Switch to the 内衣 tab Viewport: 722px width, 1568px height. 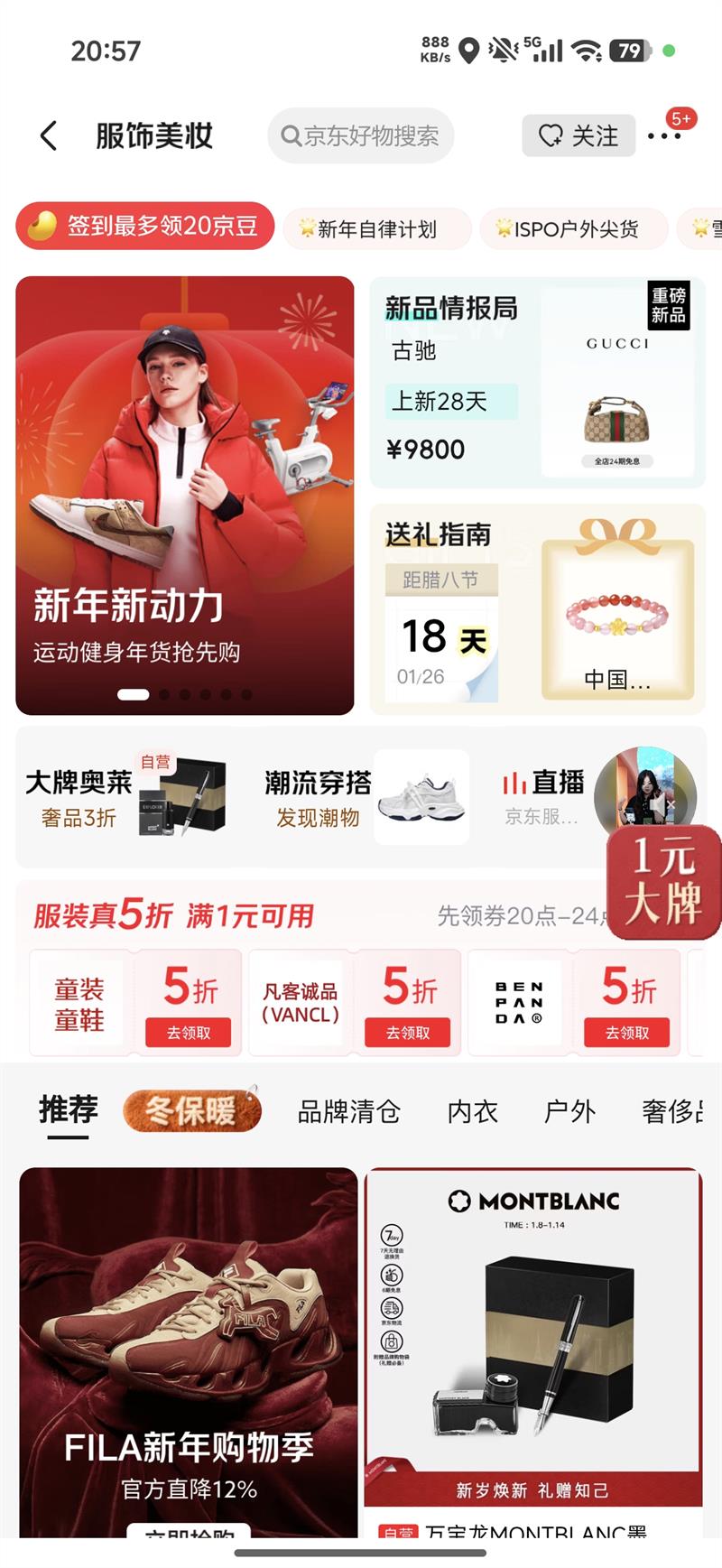[472, 1111]
